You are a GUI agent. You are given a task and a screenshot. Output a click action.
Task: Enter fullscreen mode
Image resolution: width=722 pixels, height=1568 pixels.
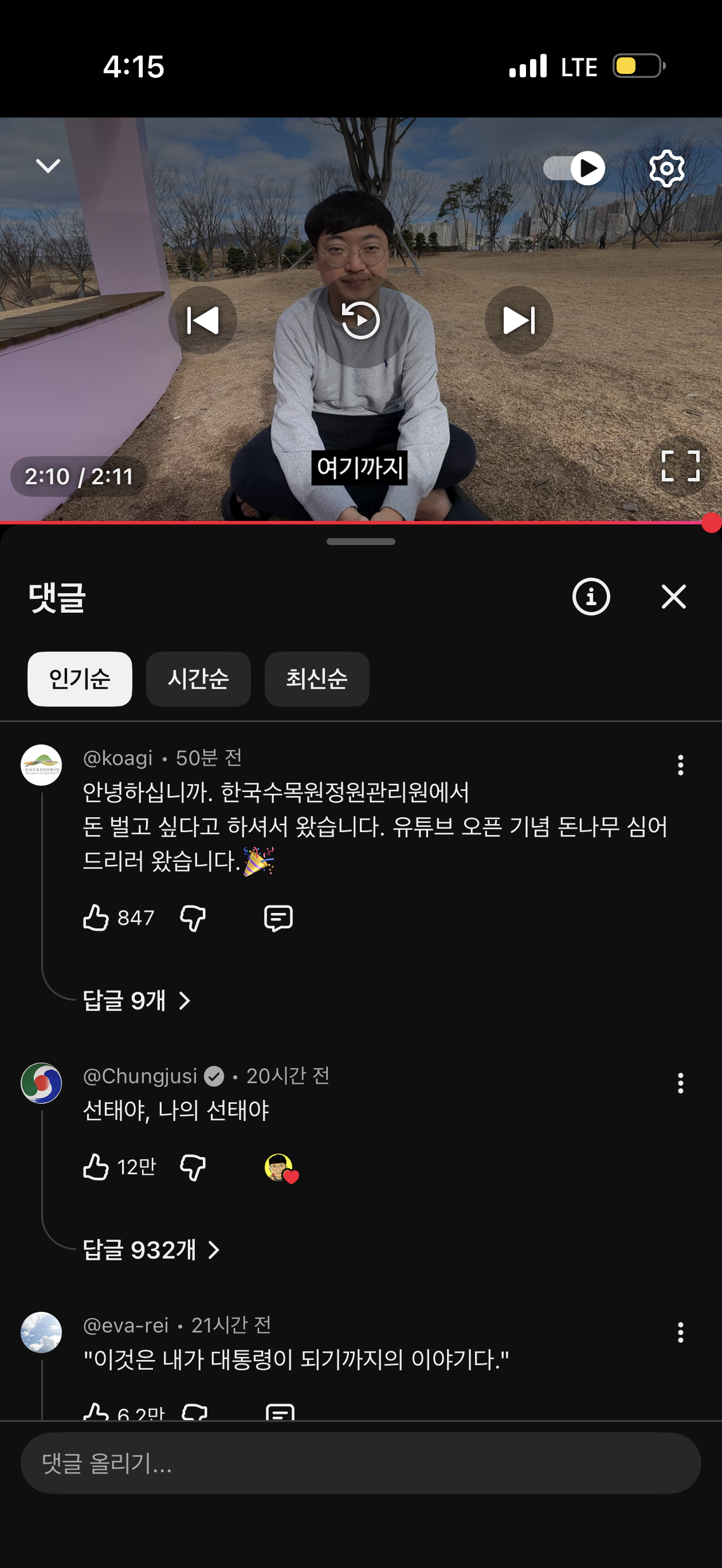click(x=680, y=467)
